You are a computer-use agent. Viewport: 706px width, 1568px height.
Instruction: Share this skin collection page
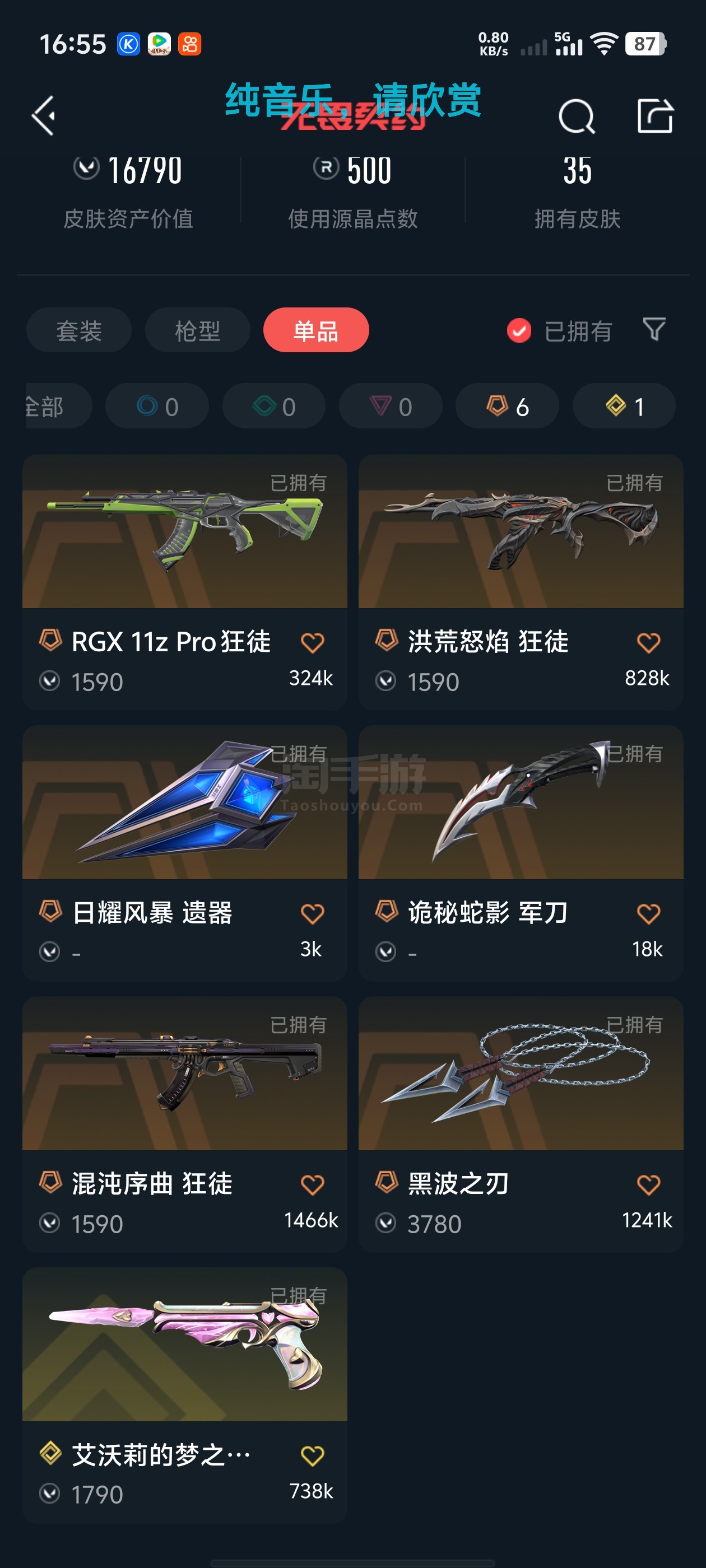655,115
